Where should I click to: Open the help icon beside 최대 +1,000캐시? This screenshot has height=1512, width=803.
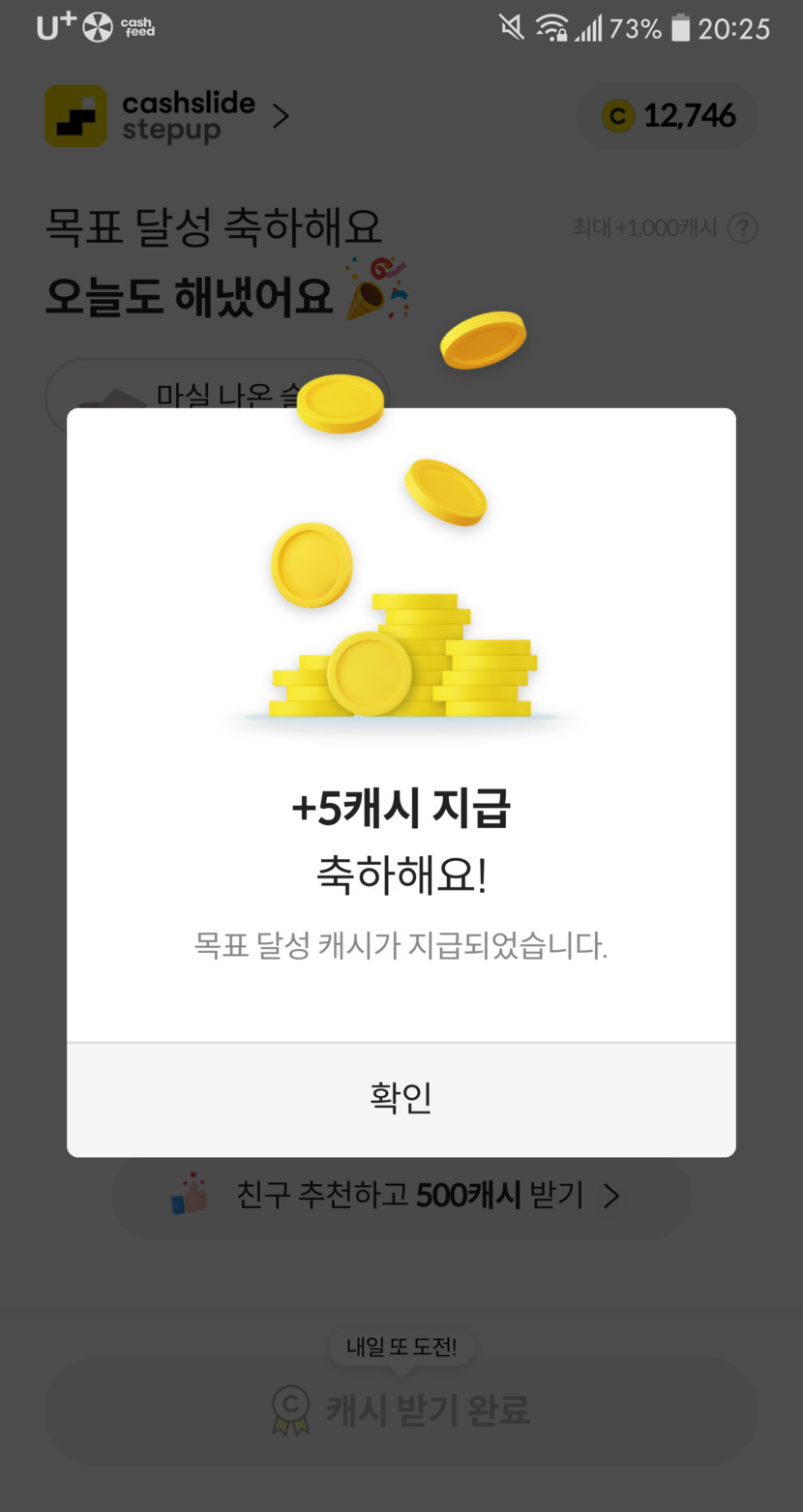click(x=742, y=229)
